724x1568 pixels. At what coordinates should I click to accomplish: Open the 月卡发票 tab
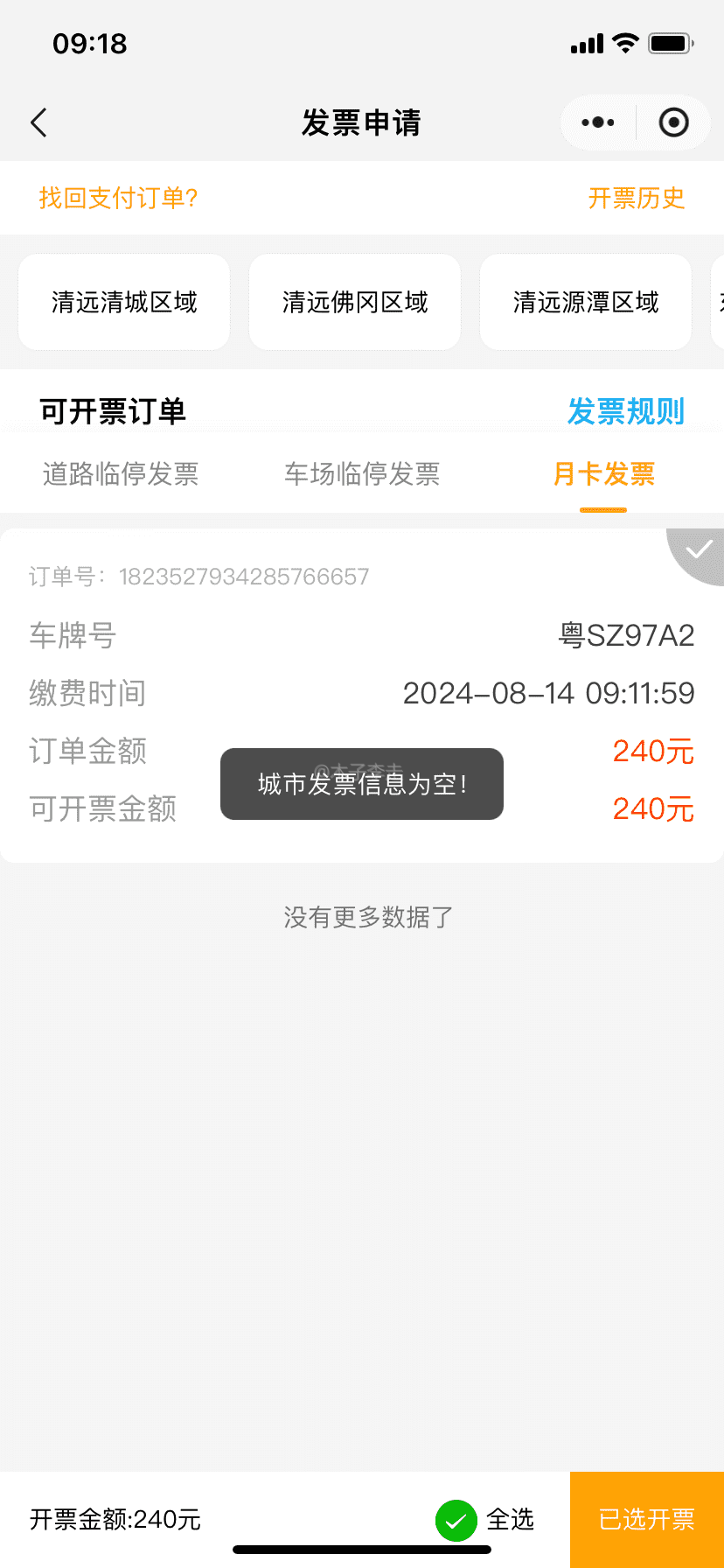(x=603, y=474)
